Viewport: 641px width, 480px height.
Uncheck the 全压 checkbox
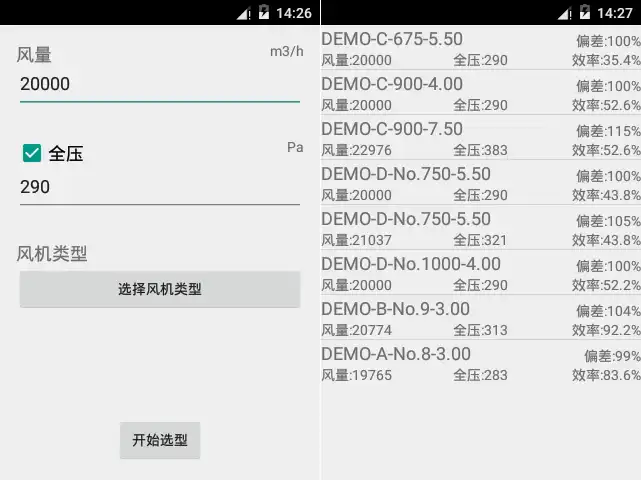click(32, 153)
